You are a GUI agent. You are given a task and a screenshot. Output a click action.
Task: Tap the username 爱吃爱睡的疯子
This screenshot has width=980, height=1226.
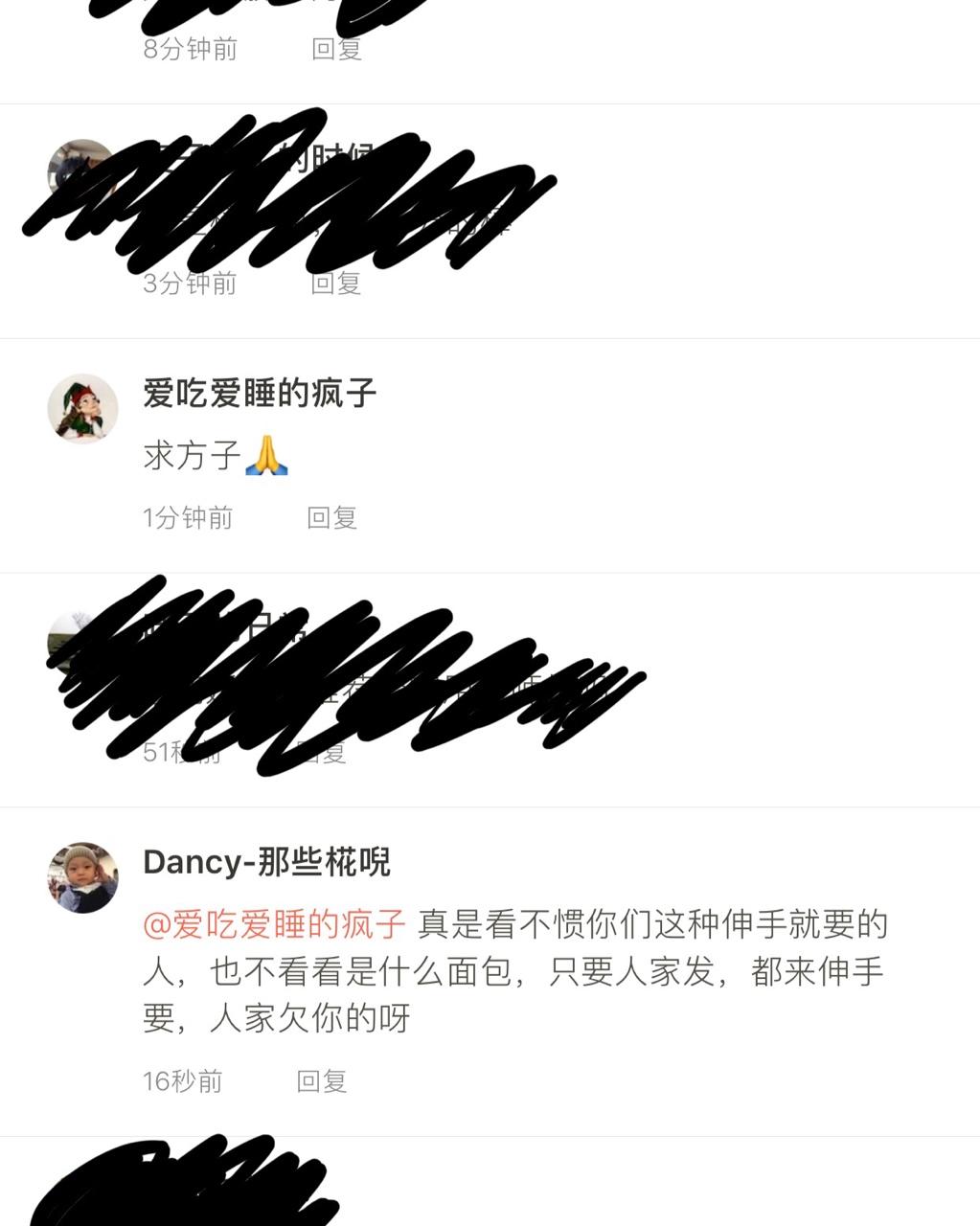pyautogui.click(x=260, y=393)
